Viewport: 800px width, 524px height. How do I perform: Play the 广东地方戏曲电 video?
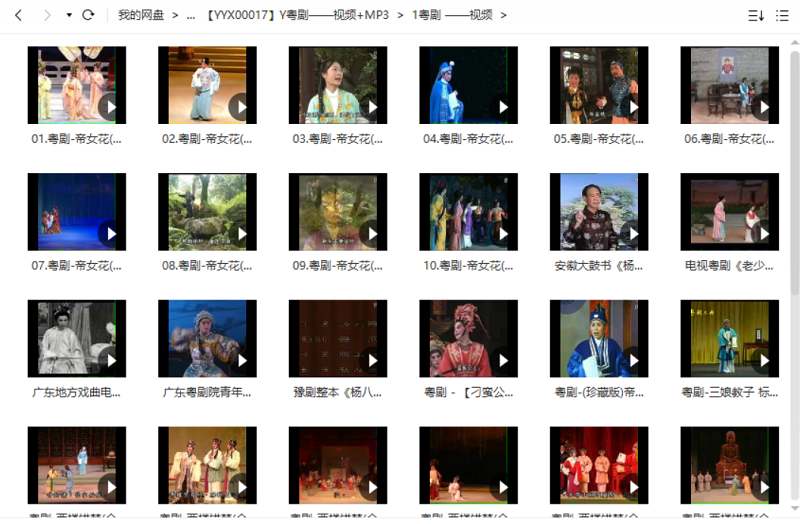point(76,338)
